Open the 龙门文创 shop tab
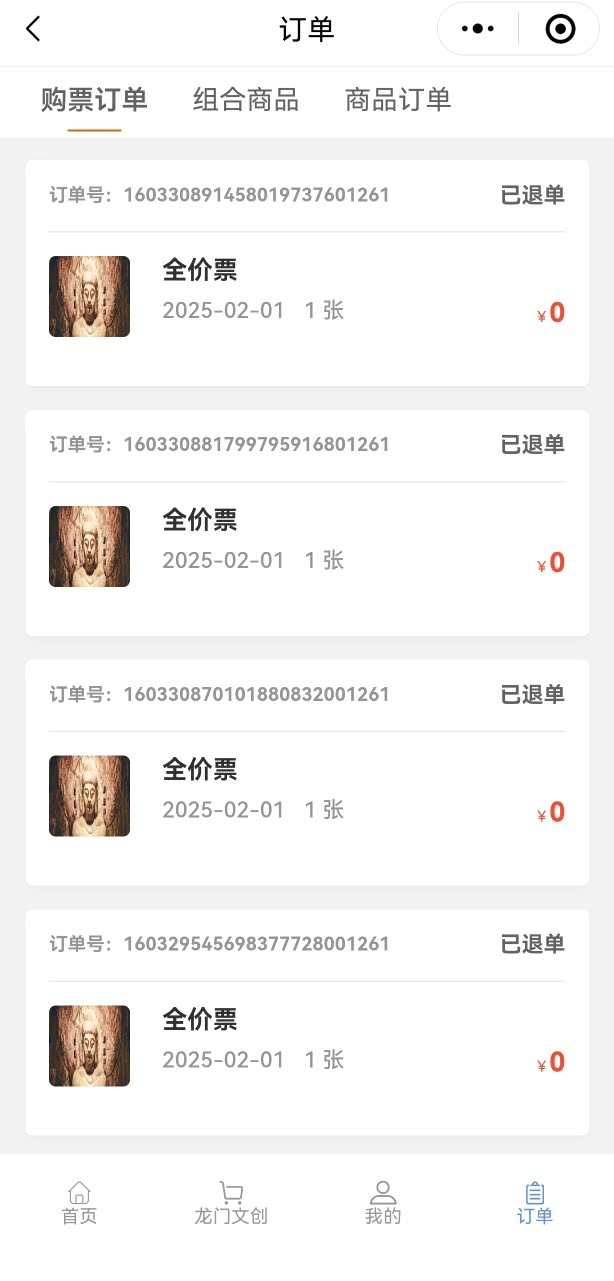 coord(231,1203)
